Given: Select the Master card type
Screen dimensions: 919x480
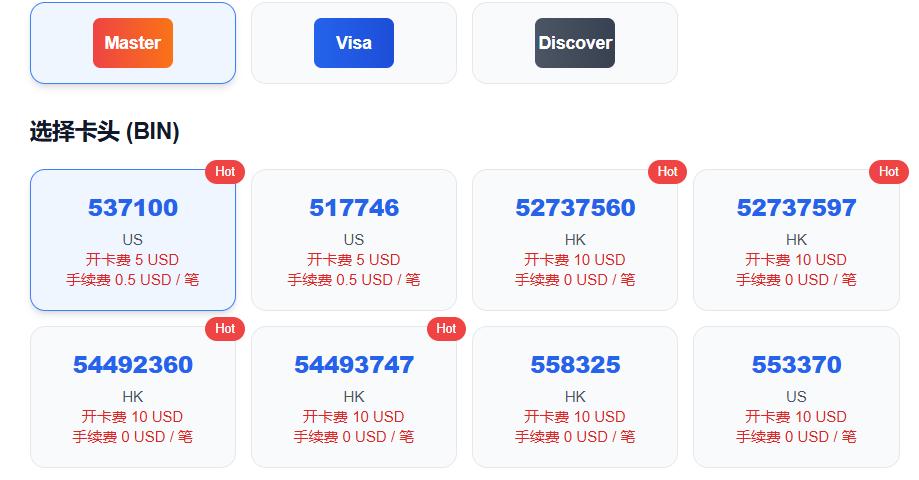Looking at the screenshot, I should click(x=133, y=43).
